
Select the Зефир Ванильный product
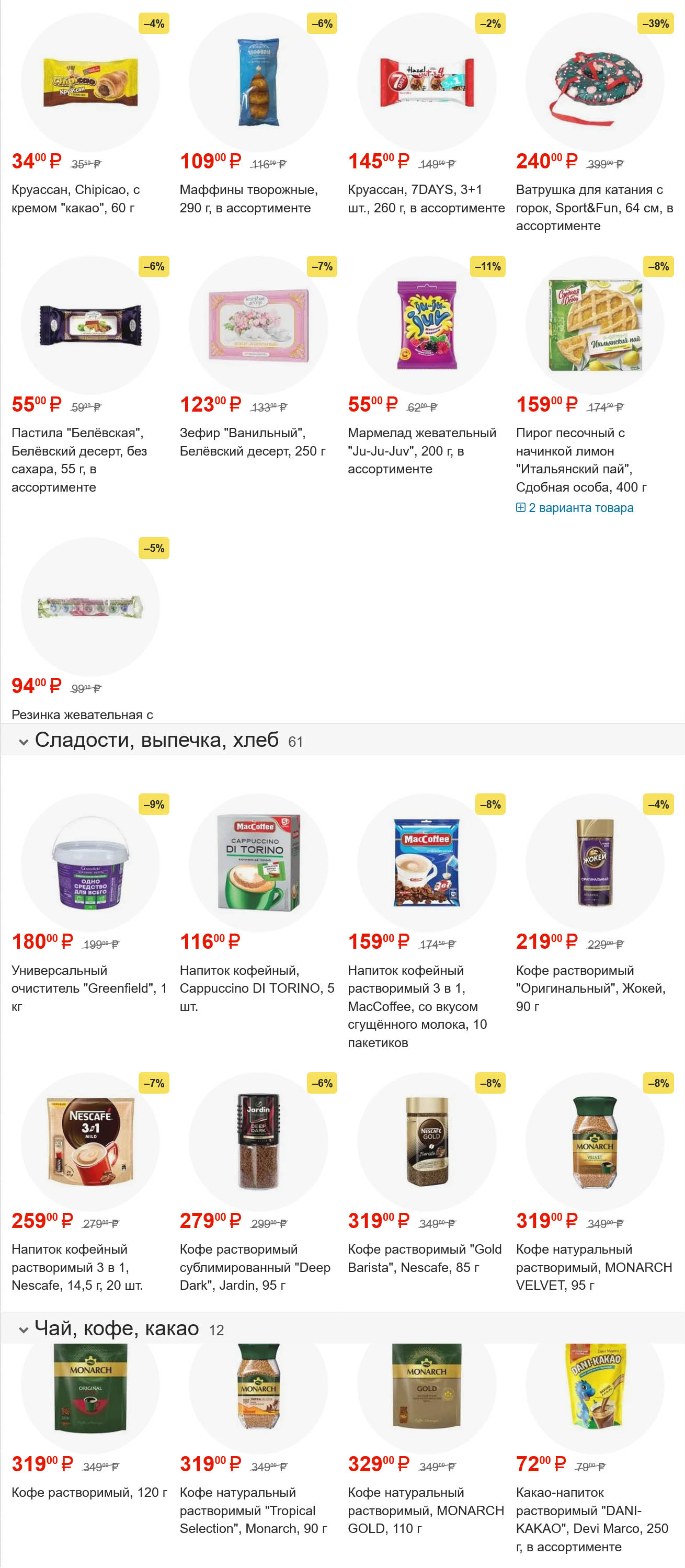point(258,325)
